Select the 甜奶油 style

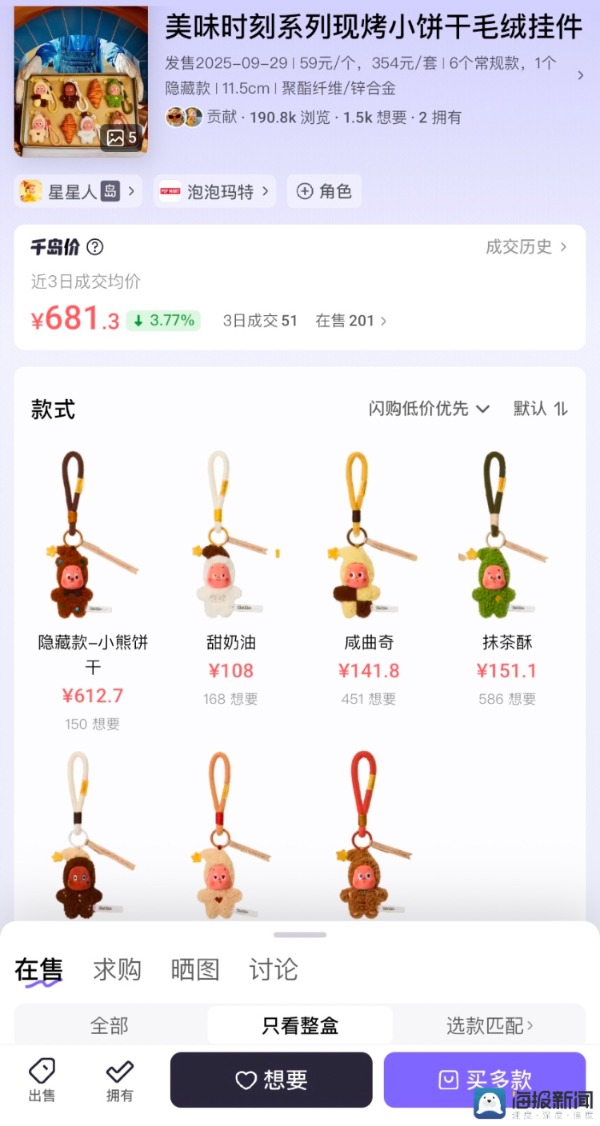(x=231, y=580)
